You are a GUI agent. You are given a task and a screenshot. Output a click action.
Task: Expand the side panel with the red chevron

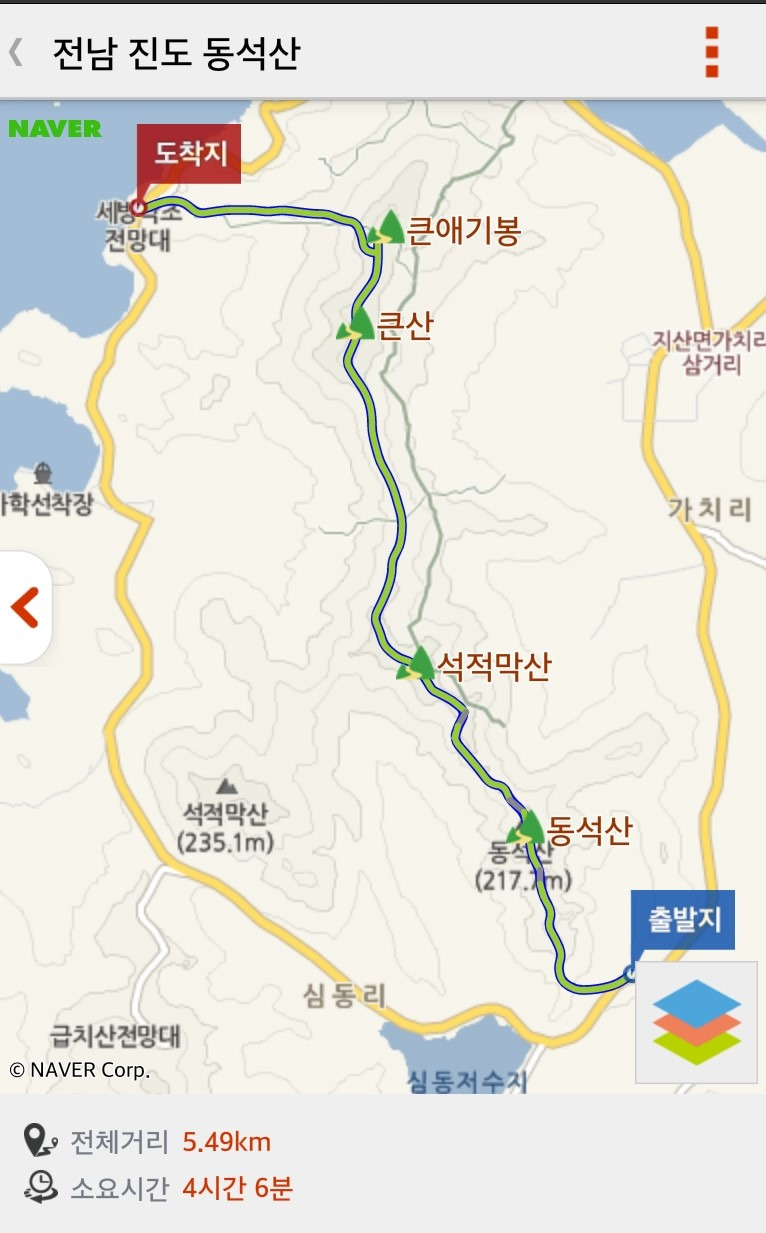point(24,607)
